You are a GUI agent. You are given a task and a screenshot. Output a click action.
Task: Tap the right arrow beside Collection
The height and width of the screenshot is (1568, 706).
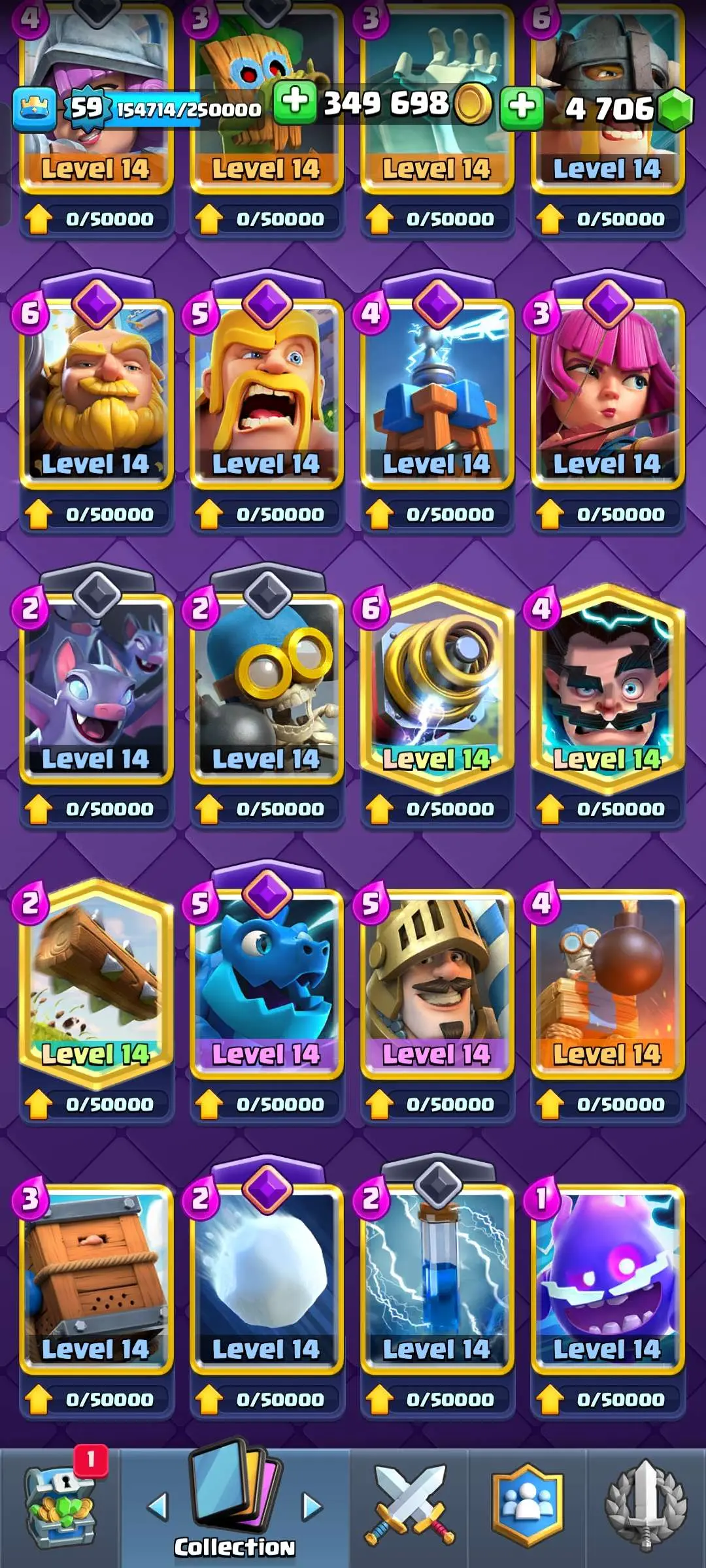pos(312,1507)
